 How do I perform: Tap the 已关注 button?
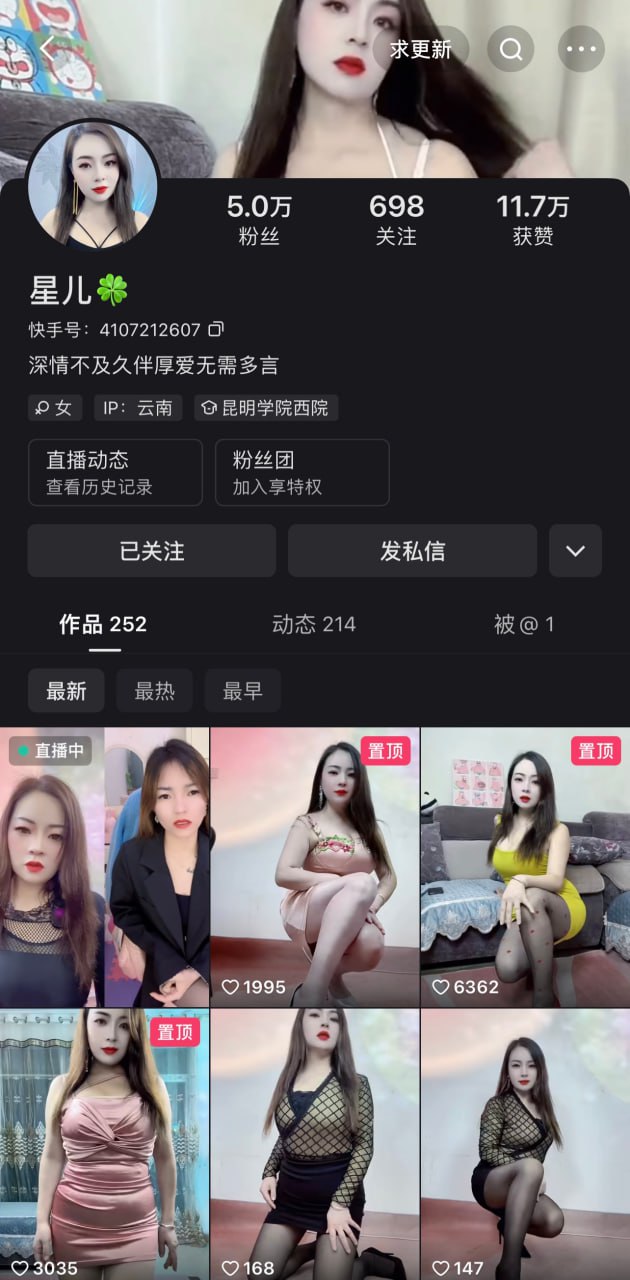pyautogui.click(x=152, y=551)
